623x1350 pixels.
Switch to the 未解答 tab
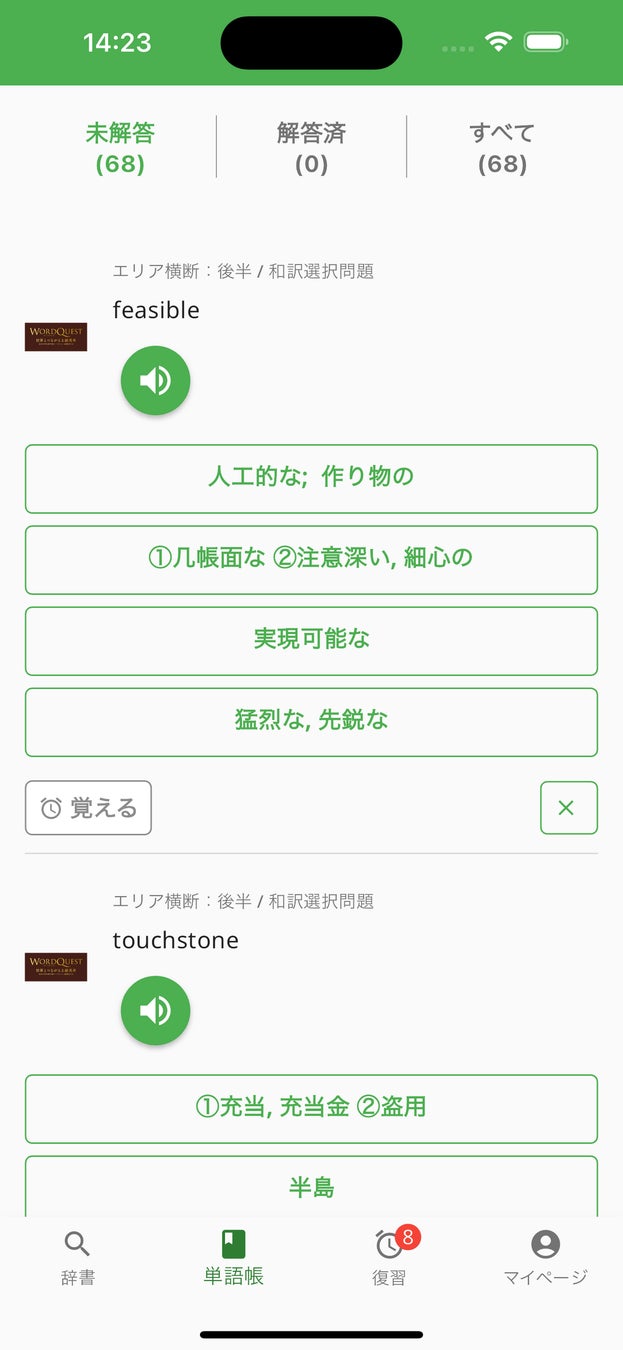point(120,148)
